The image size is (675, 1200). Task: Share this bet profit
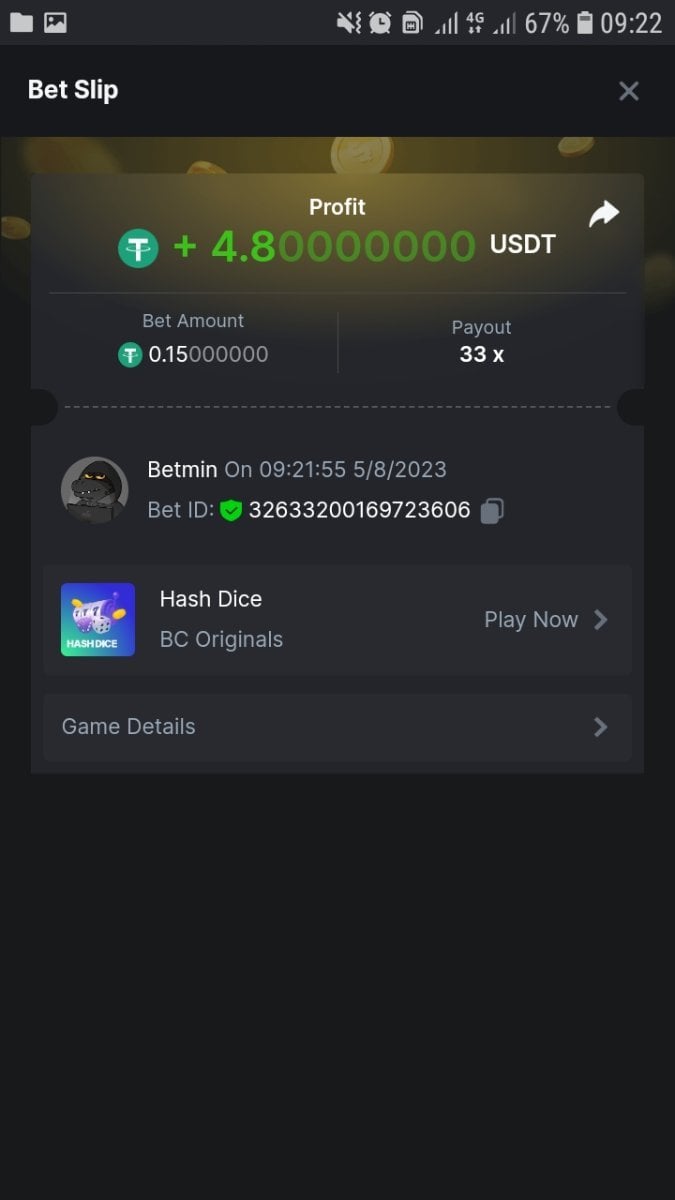click(x=604, y=214)
